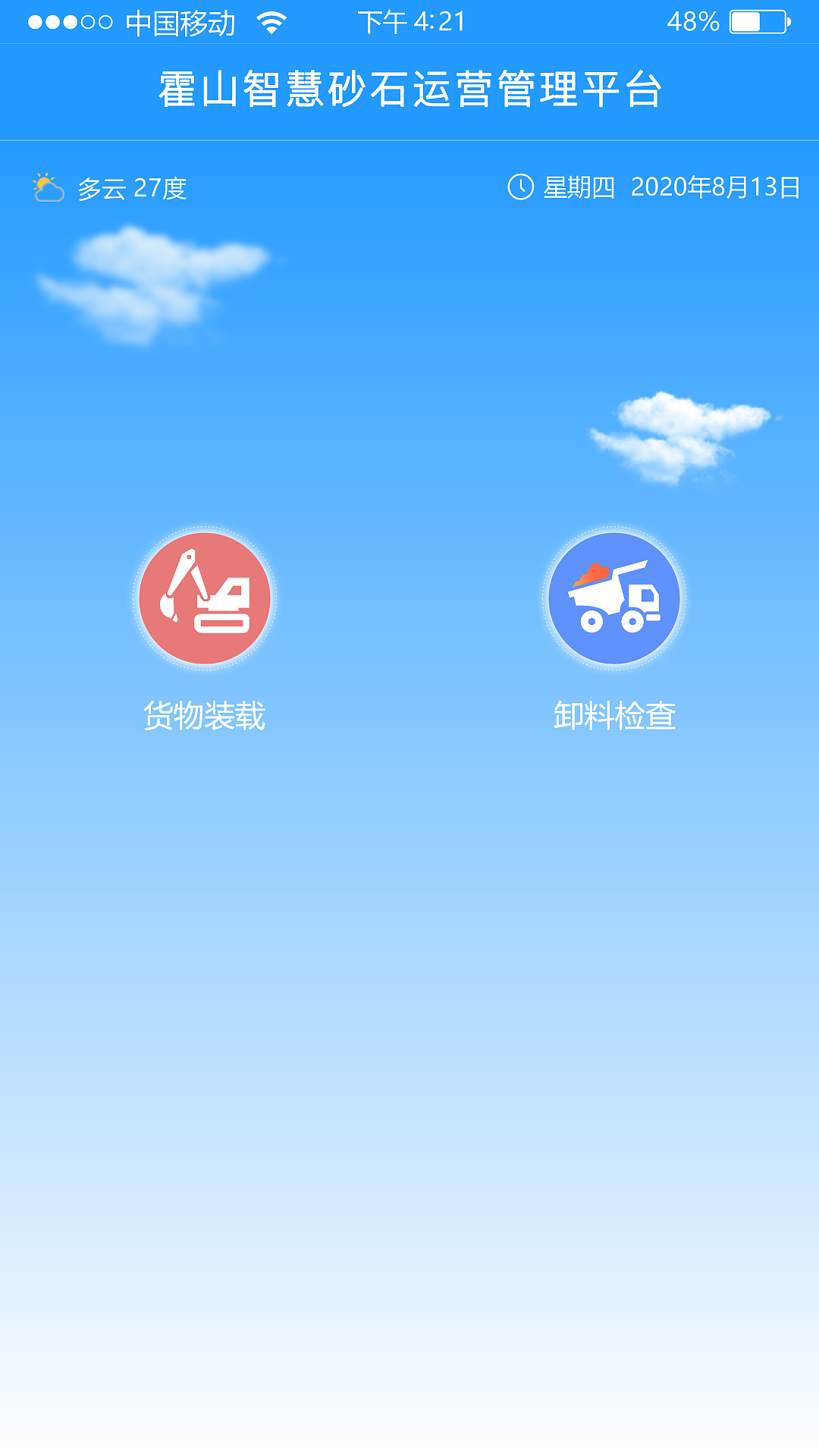819x1456 pixels.
Task: Tap the Wi-Fi signal icon
Action: pos(271,21)
